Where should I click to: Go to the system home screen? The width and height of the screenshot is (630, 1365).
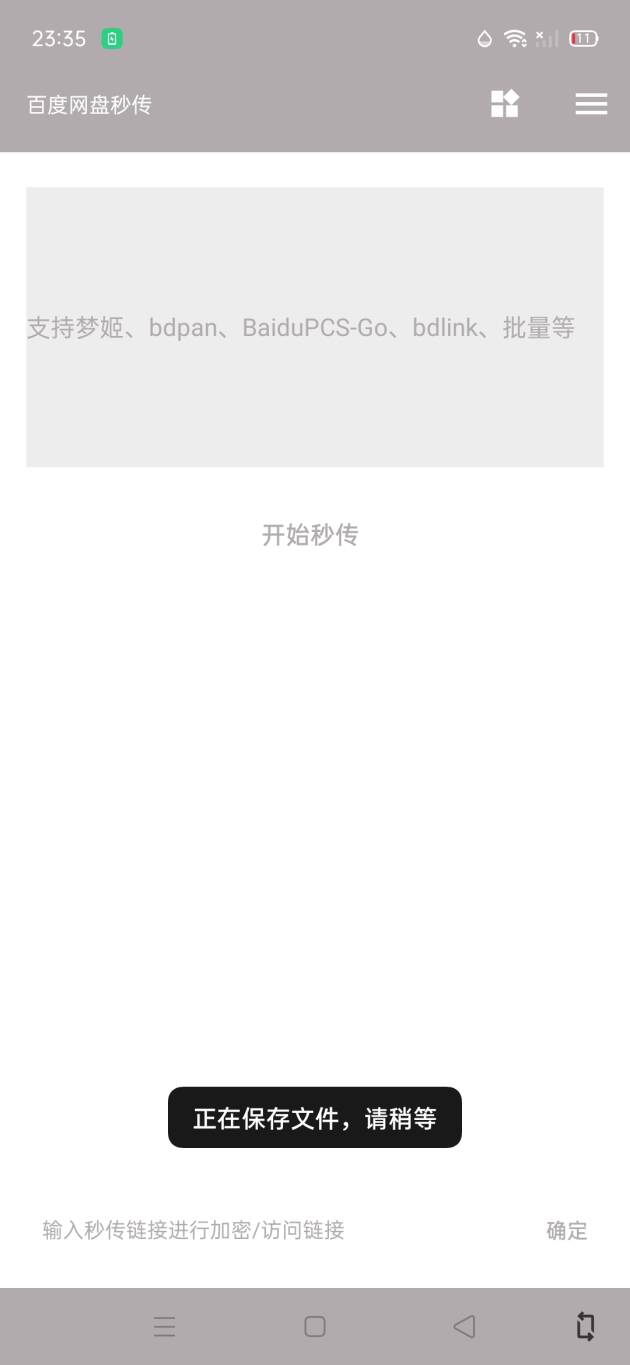point(315,1327)
